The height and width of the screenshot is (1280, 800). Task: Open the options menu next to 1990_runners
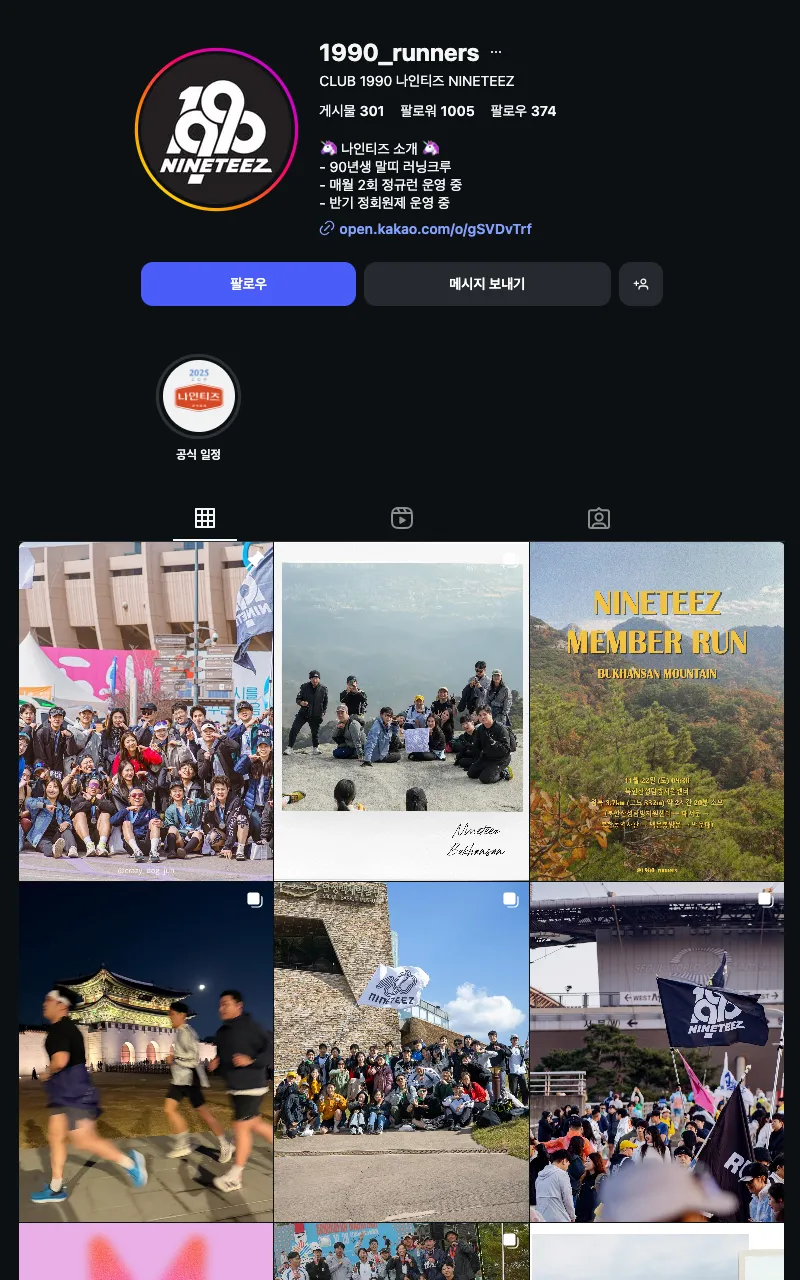(x=496, y=53)
